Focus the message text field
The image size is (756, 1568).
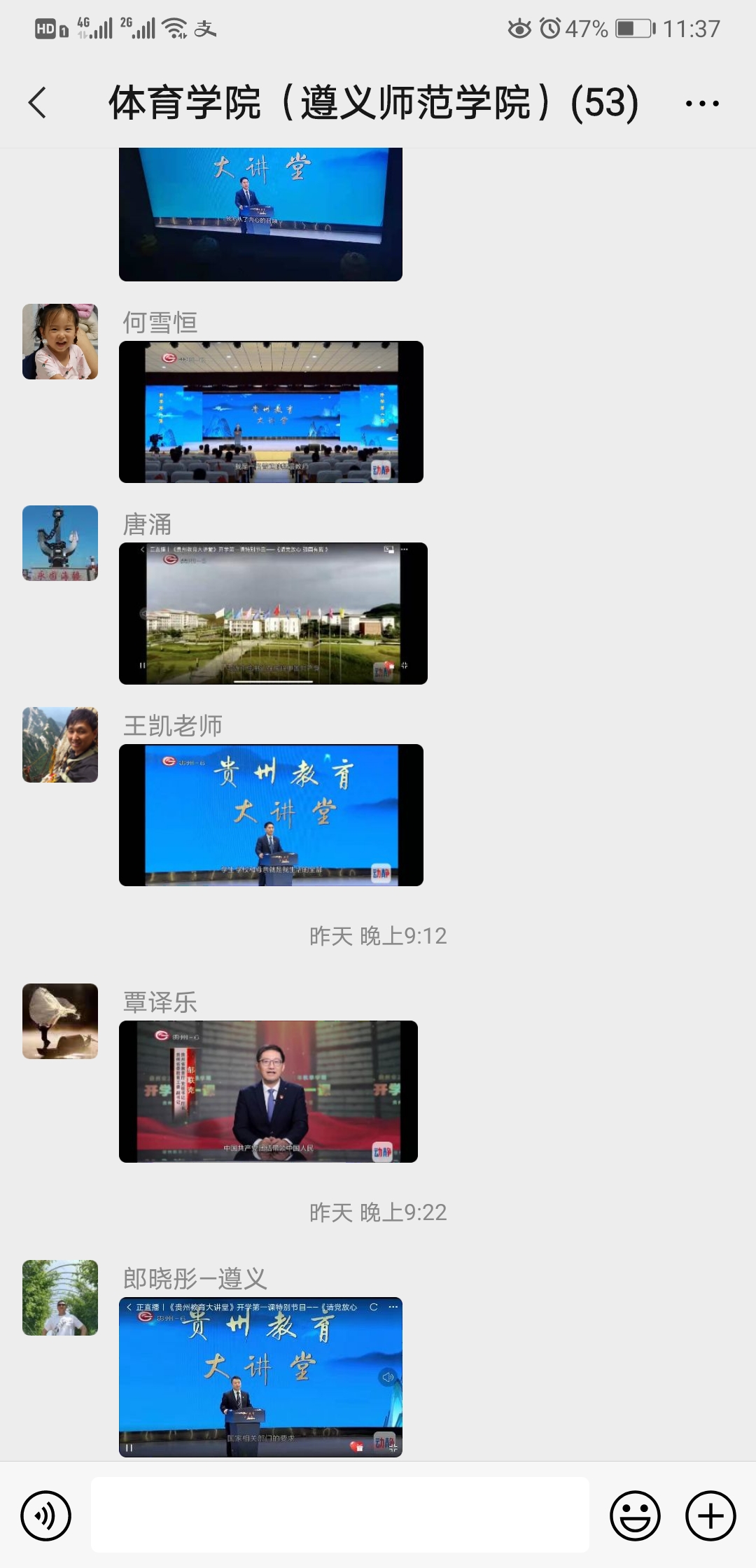(339, 1515)
